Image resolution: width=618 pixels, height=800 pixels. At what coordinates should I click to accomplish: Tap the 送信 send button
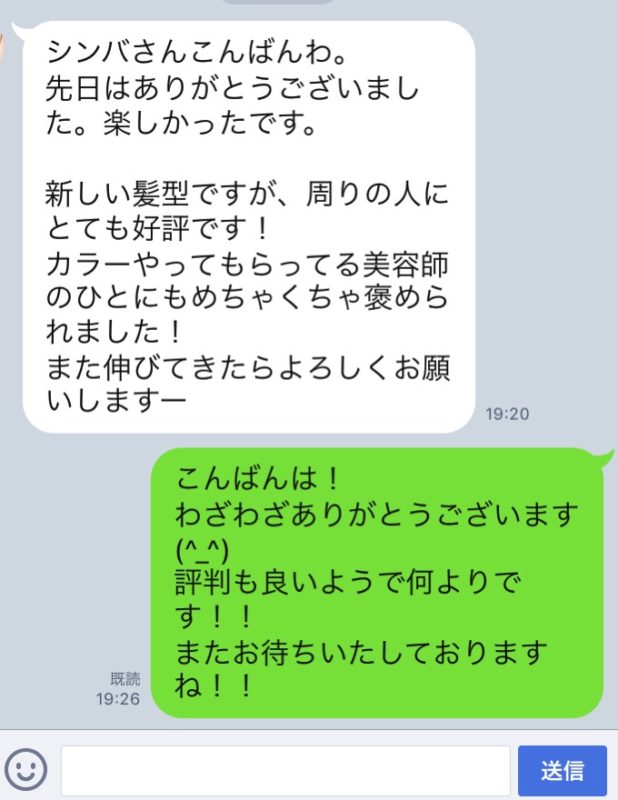click(562, 771)
